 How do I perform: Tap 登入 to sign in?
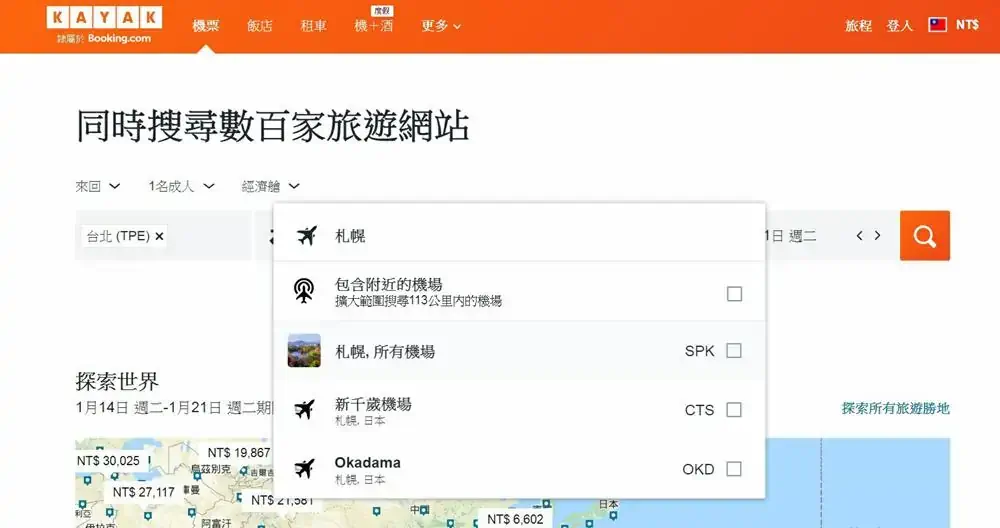coord(900,26)
